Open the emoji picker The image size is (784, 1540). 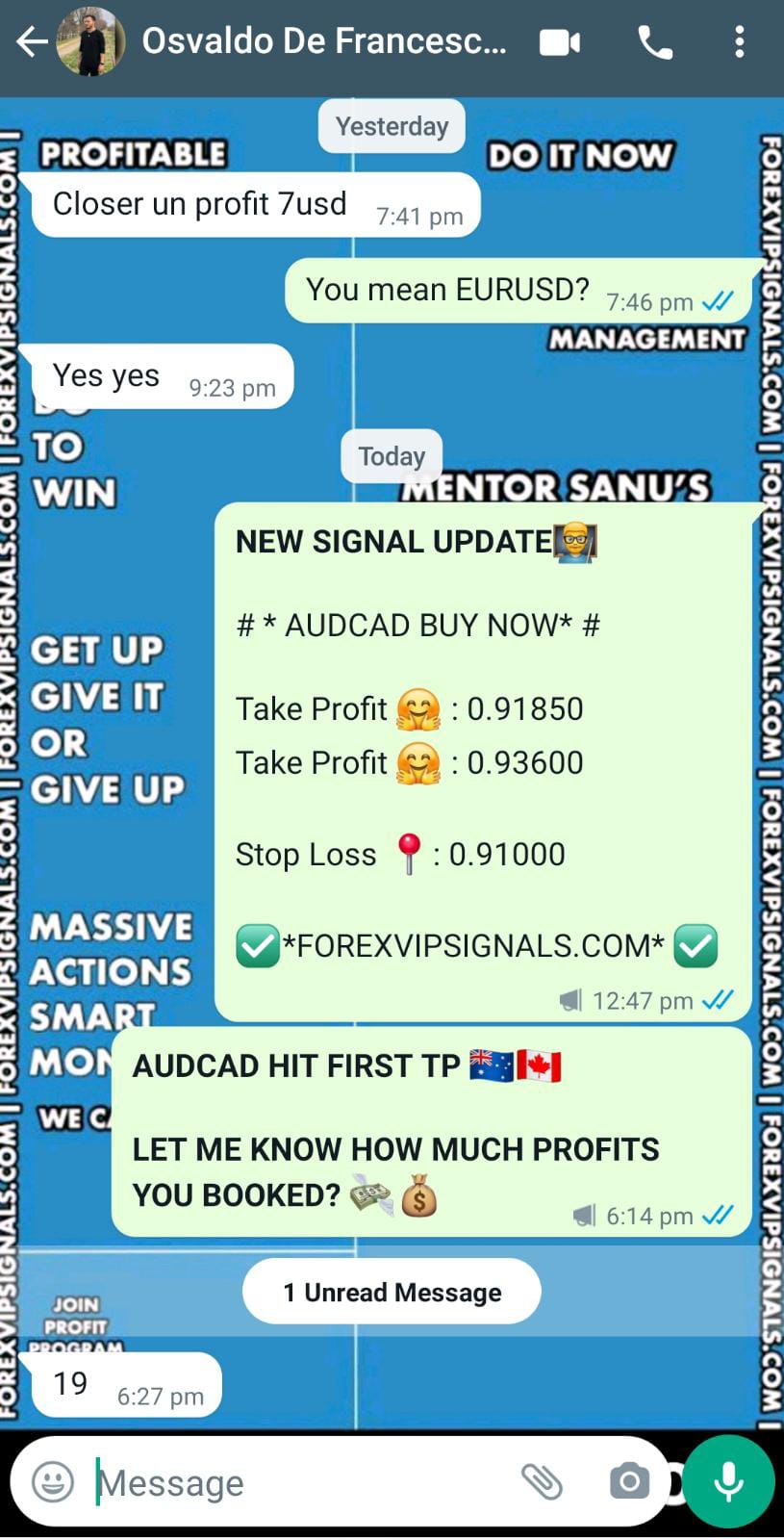53,1481
